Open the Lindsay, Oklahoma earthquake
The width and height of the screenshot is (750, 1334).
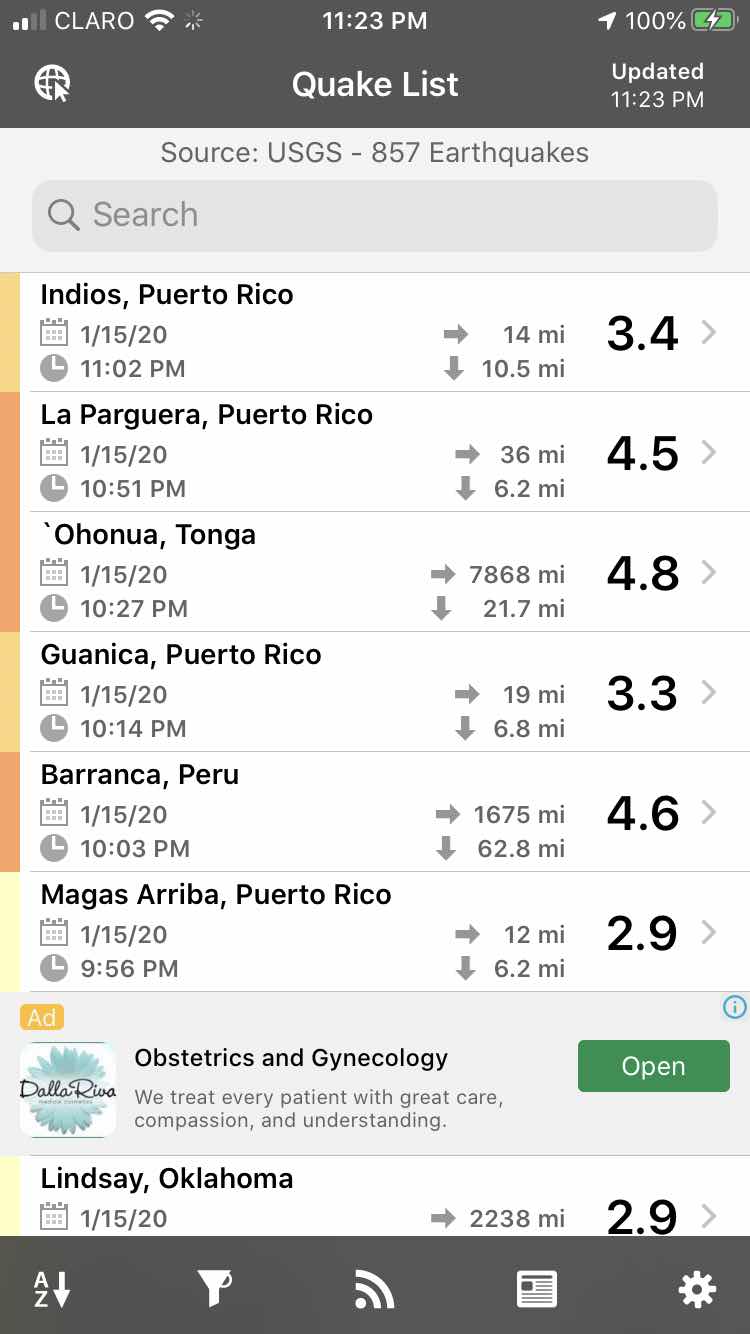[375, 1196]
